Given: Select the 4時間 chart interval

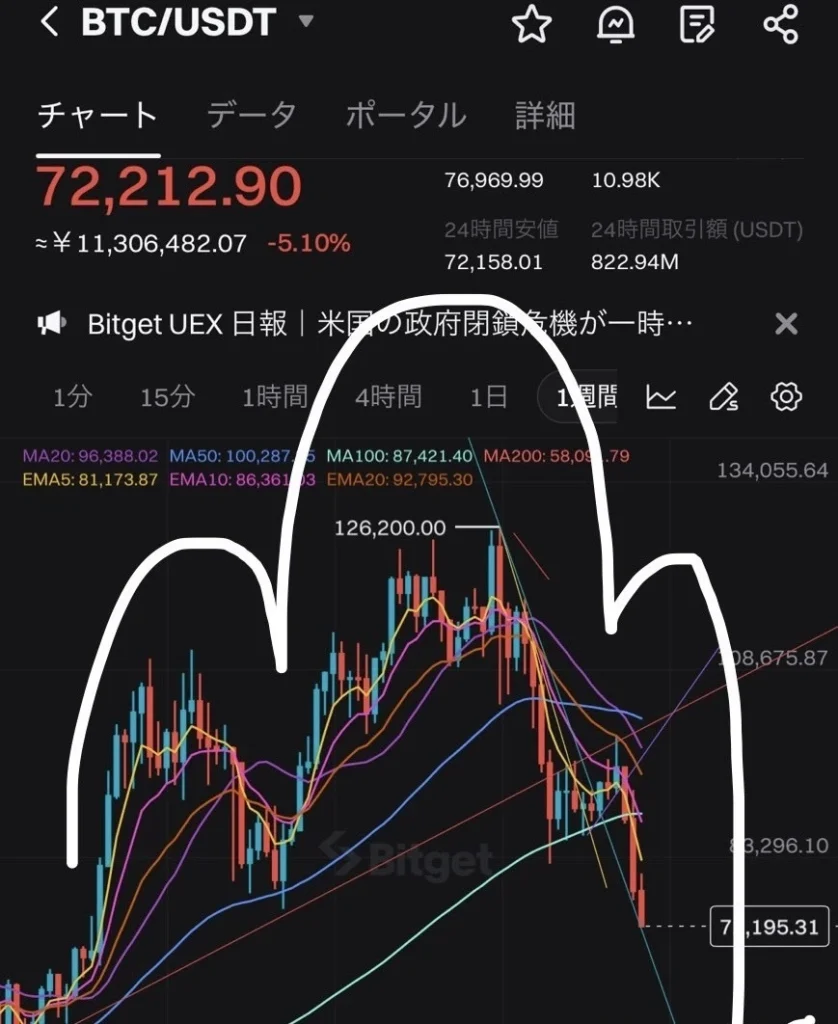Looking at the screenshot, I should [x=388, y=397].
